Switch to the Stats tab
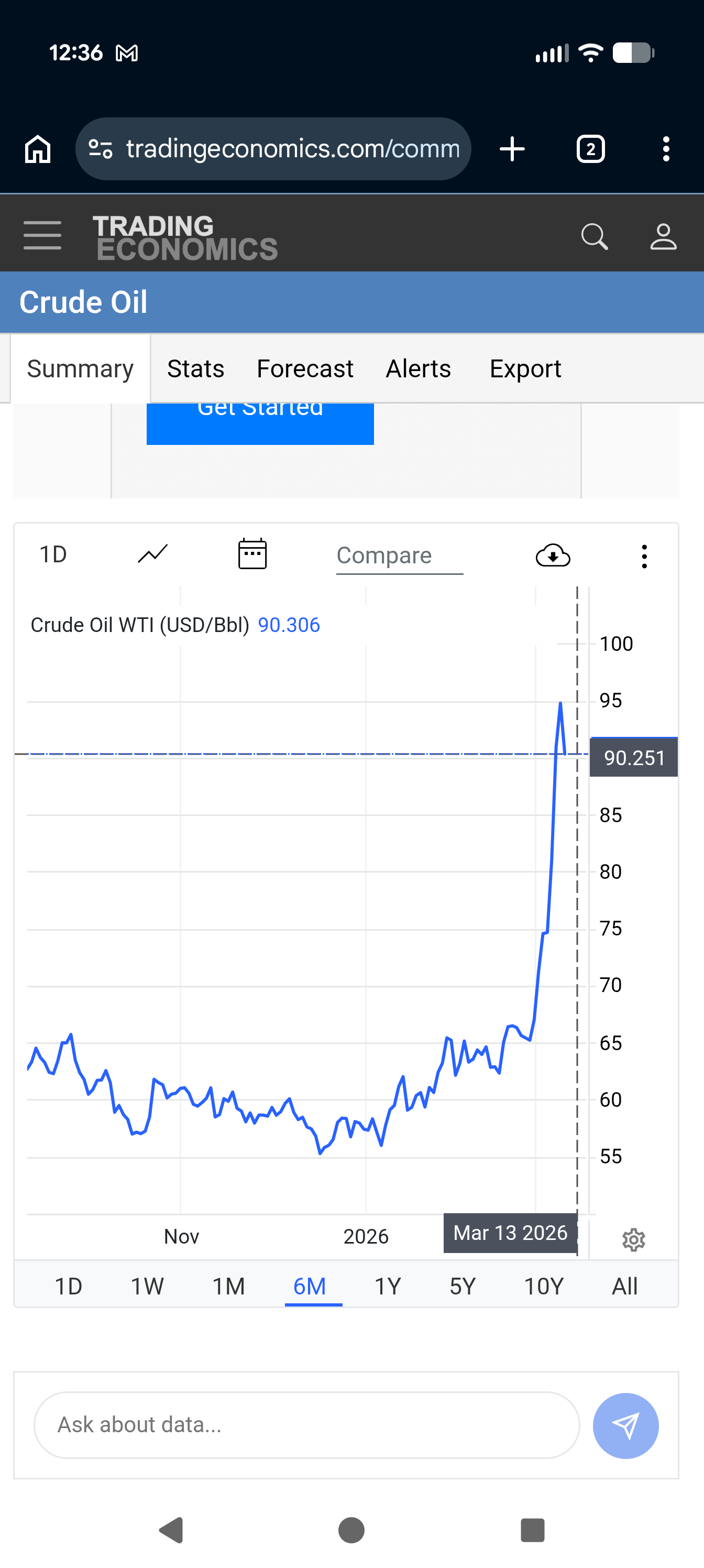 point(195,368)
